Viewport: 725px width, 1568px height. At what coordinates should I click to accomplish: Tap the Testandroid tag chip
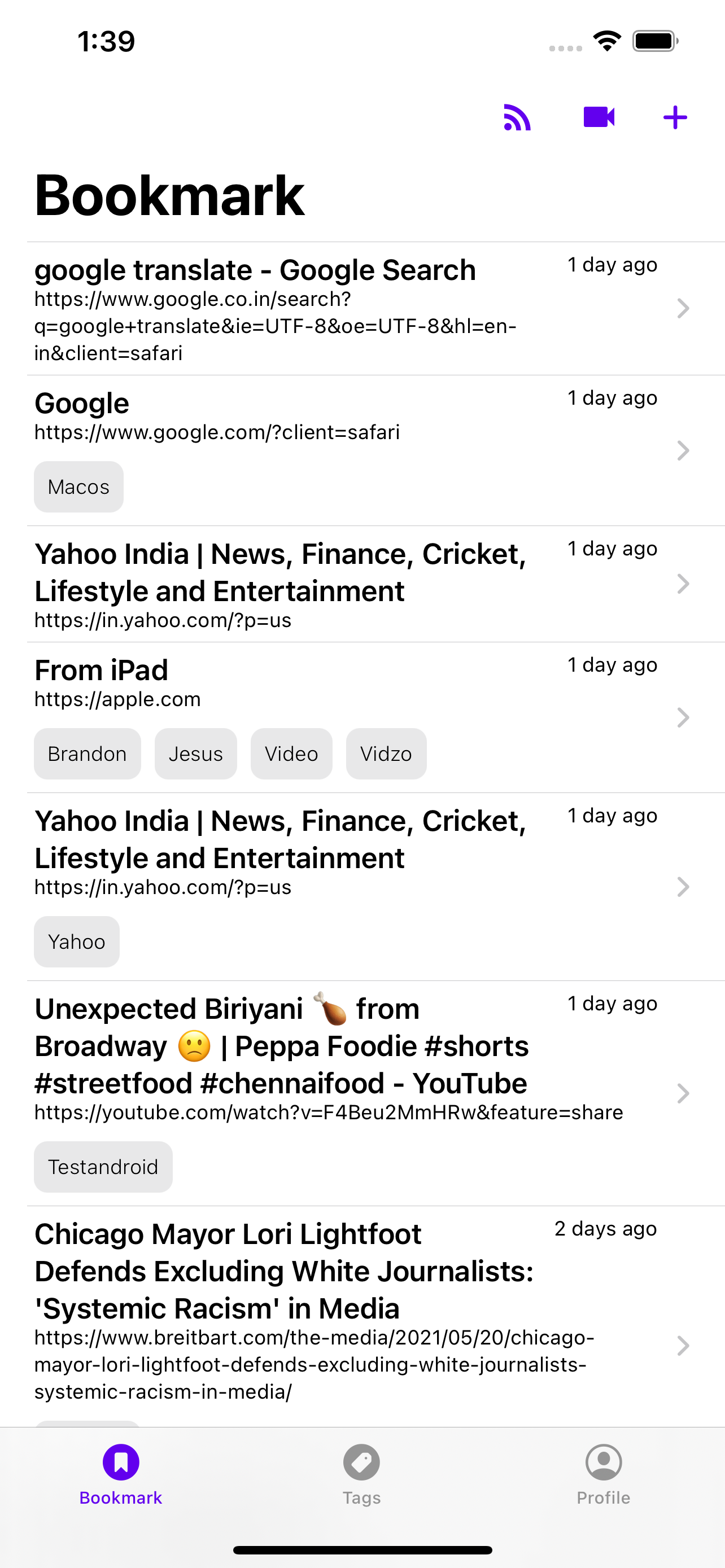[x=103, y=1167]
